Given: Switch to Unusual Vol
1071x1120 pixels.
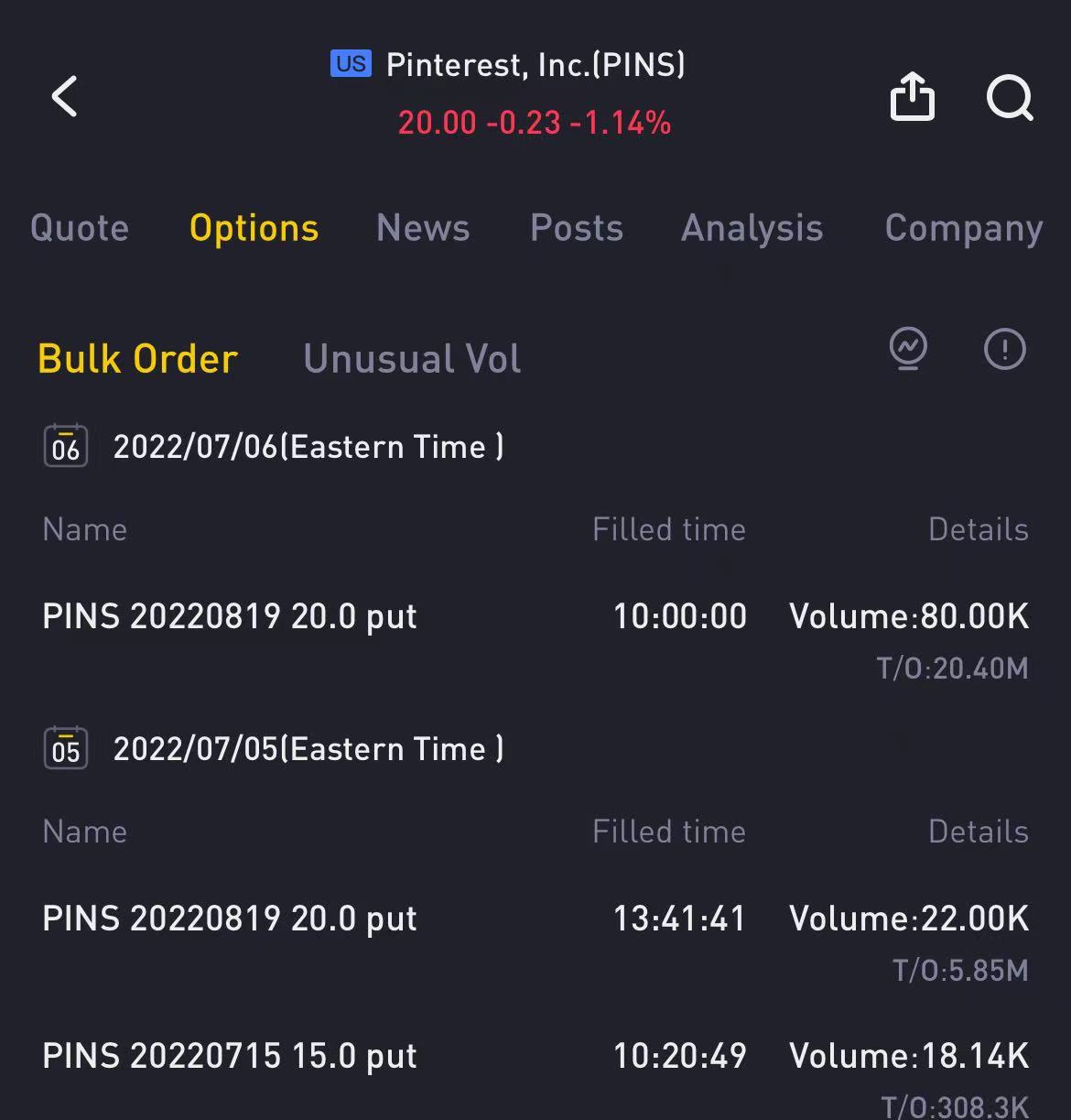Looking at the screenshot, I should [x=412, y=359].
